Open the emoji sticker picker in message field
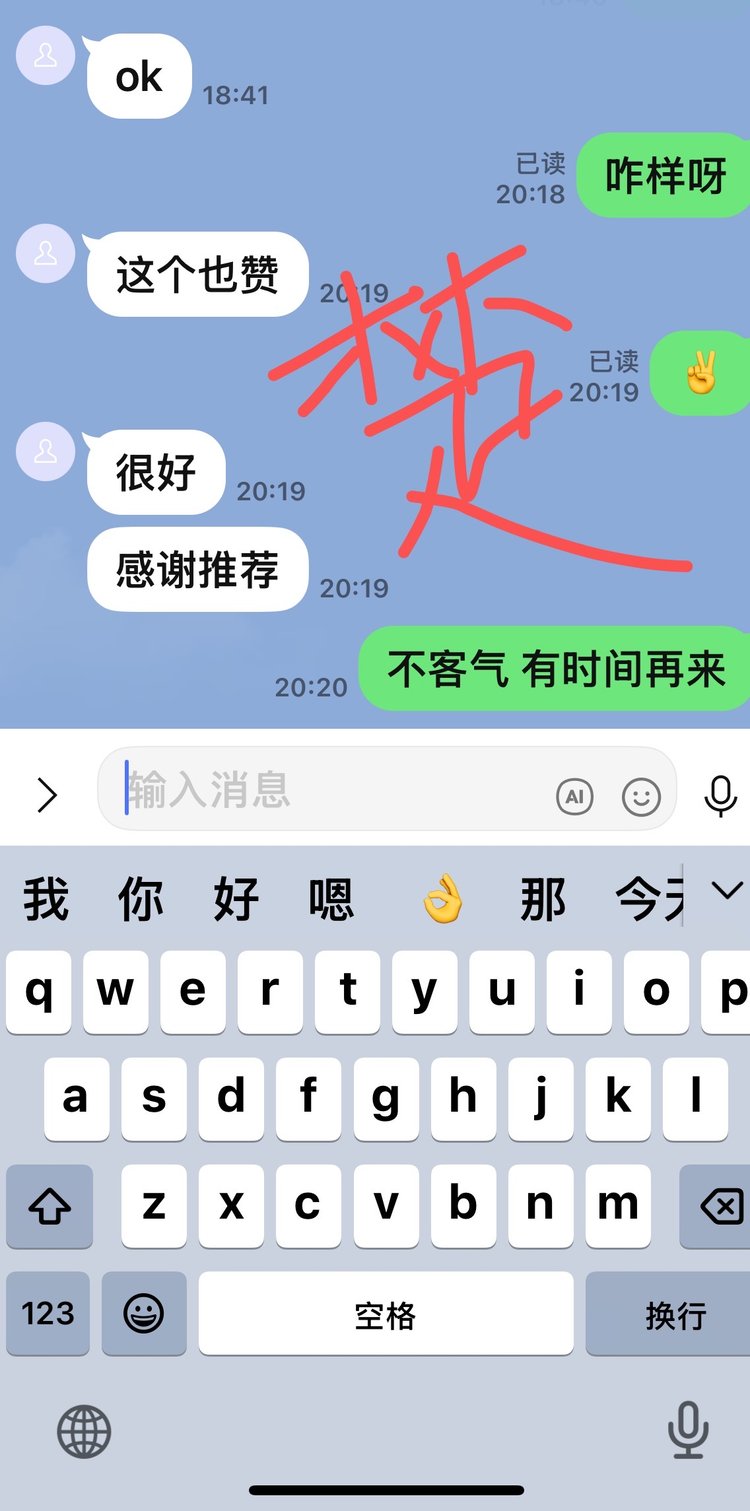Image resolution: width=750 pixels, height=1511 pixels. 641,797
